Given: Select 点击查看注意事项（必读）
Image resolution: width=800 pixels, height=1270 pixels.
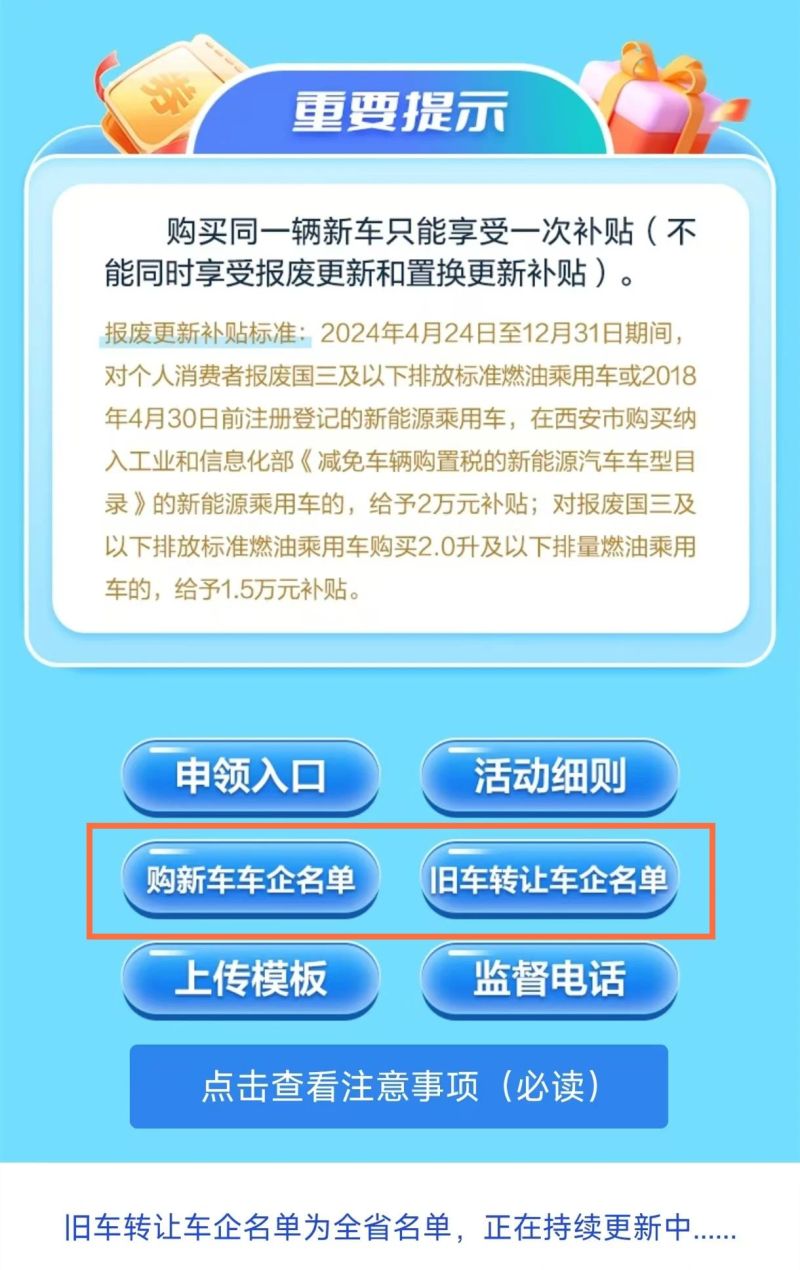Looking at the screenshot, I should [x=398, y=1087].
